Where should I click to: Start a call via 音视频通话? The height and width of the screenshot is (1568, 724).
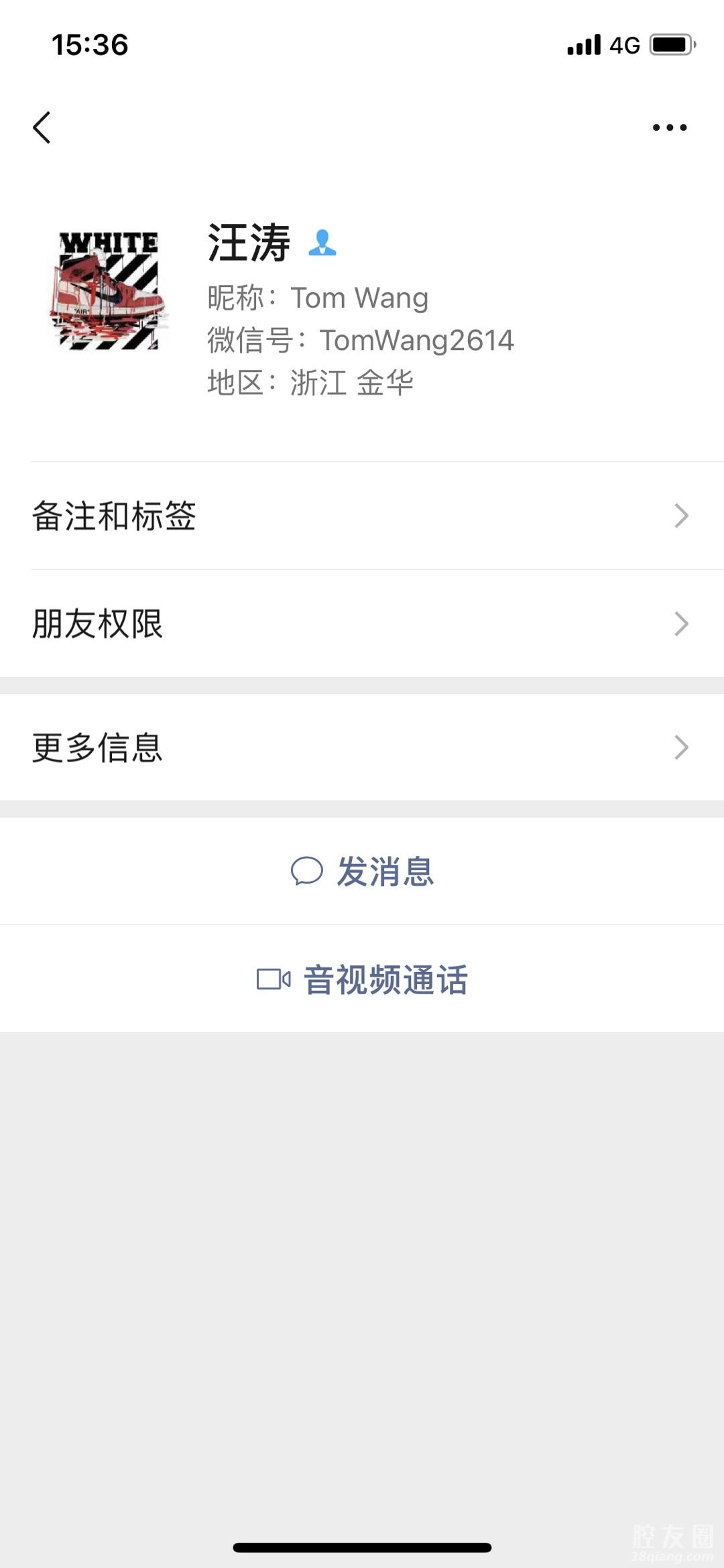point(362,979)
